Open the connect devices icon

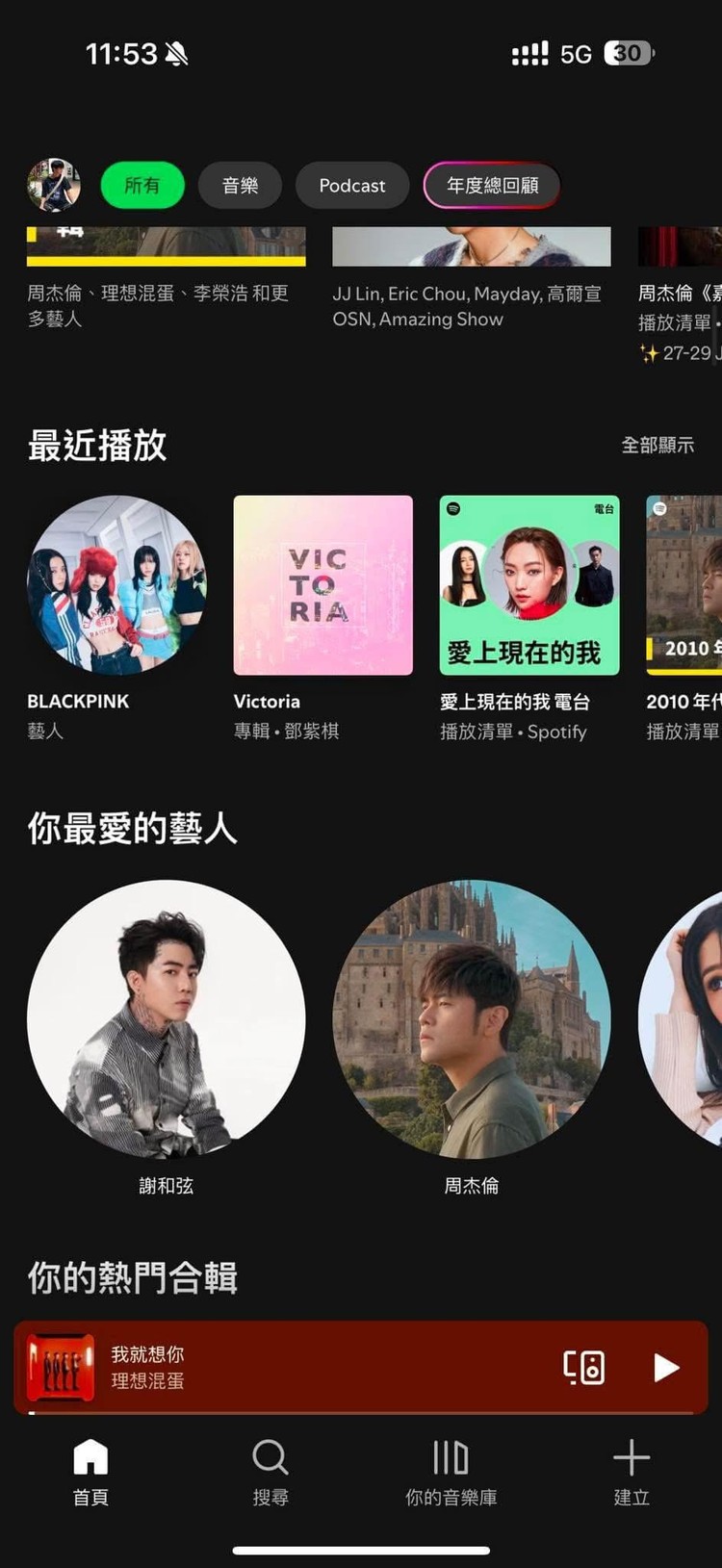pos(583,1367)
